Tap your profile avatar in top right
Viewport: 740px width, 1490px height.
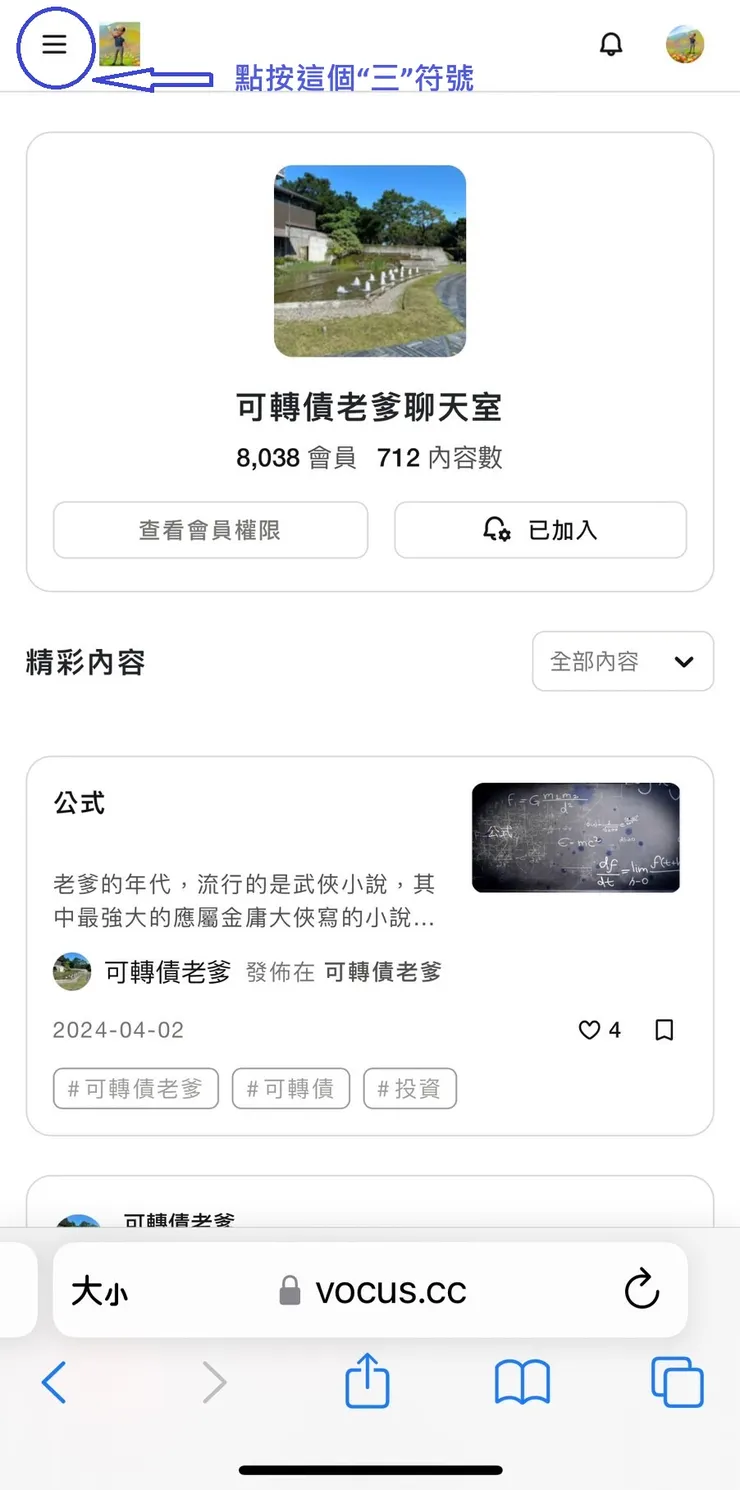click(x=684, y=44)
